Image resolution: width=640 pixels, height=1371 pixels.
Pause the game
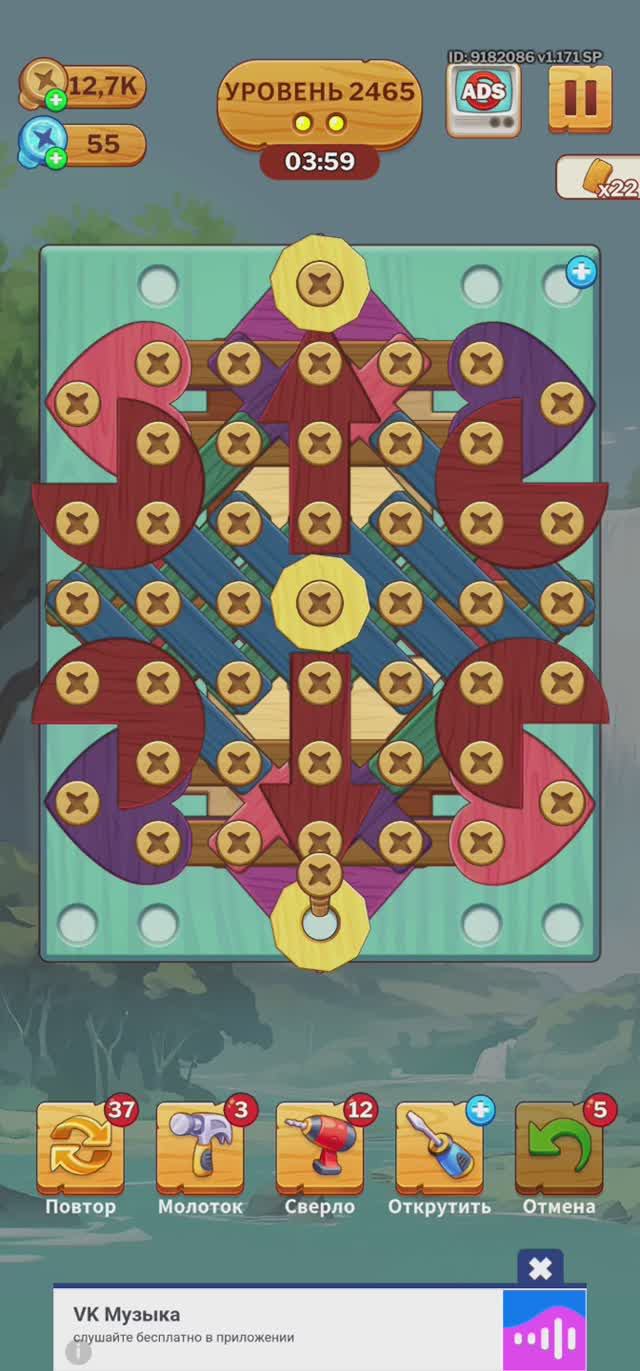[580, 98]
